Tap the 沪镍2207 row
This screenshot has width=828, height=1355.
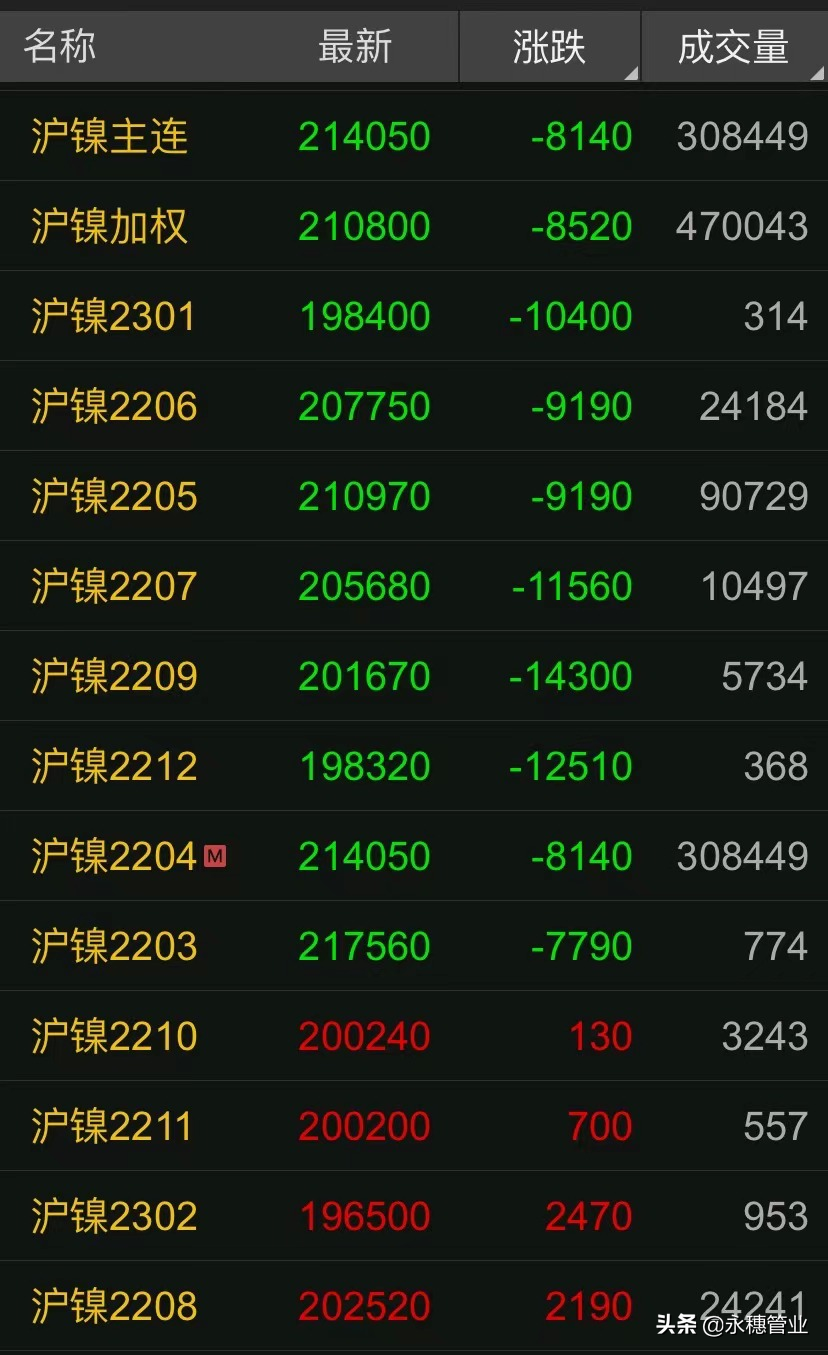tap(414, 586)
